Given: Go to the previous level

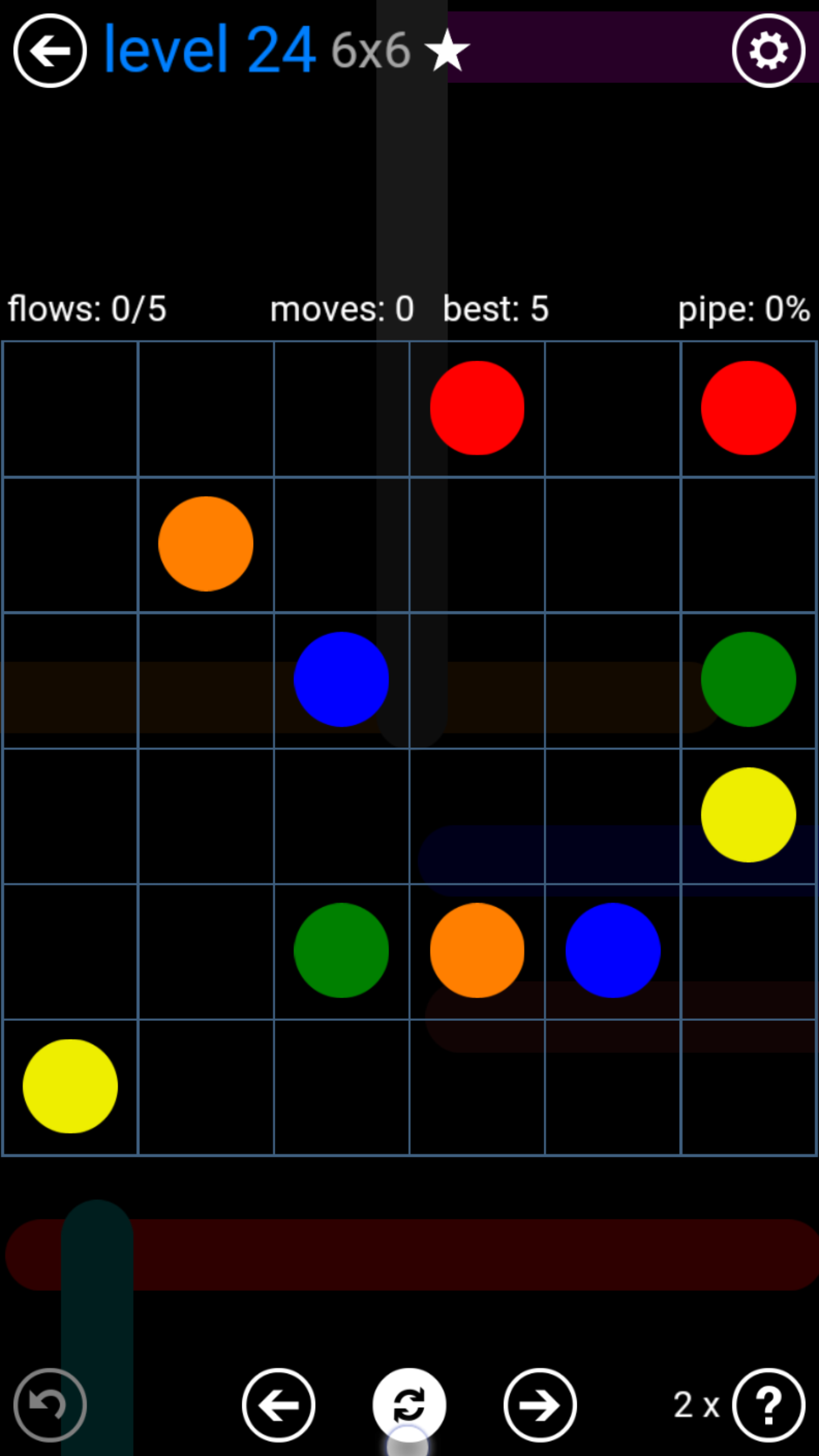Looking at the screenshot, I should [x=279, y=1405].
